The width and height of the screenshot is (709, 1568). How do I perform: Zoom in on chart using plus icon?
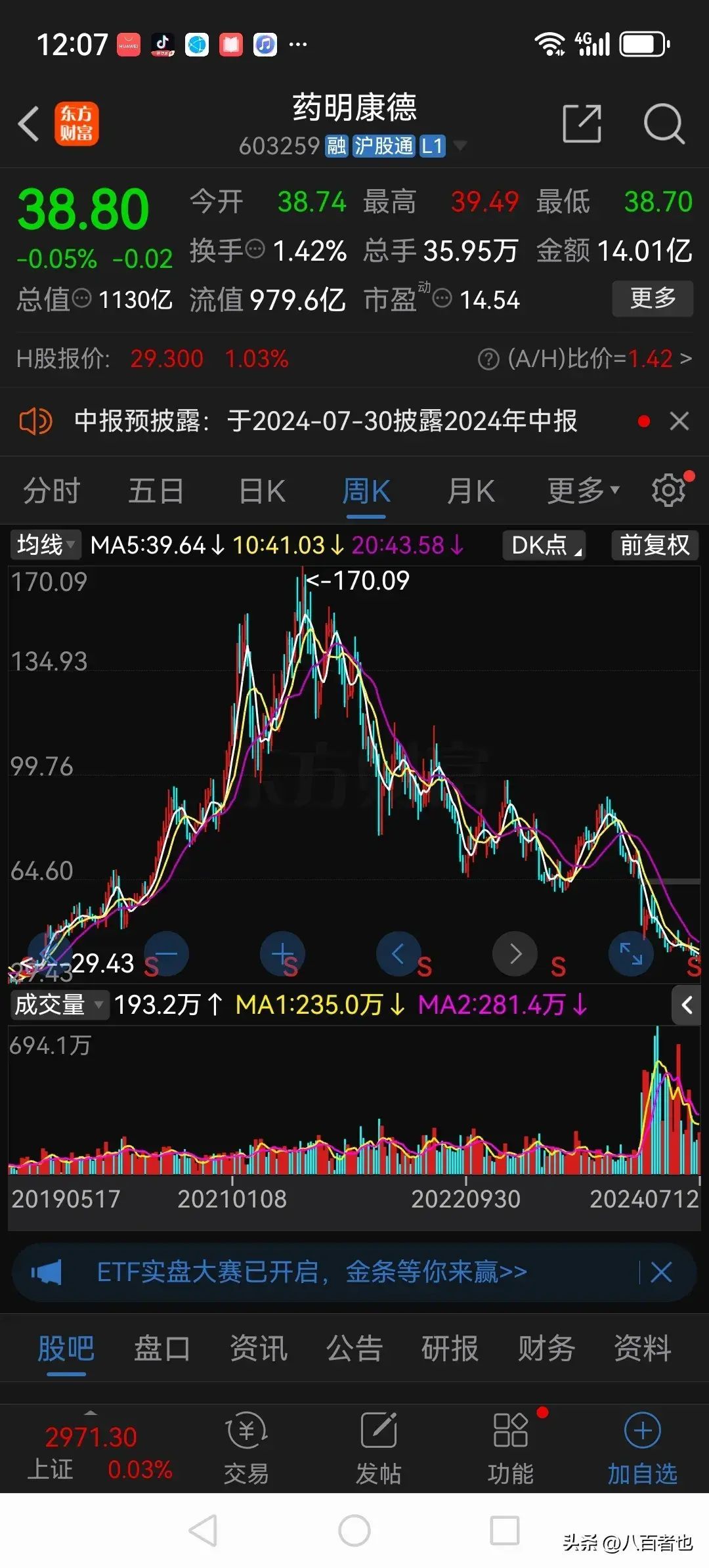point(282,953)
